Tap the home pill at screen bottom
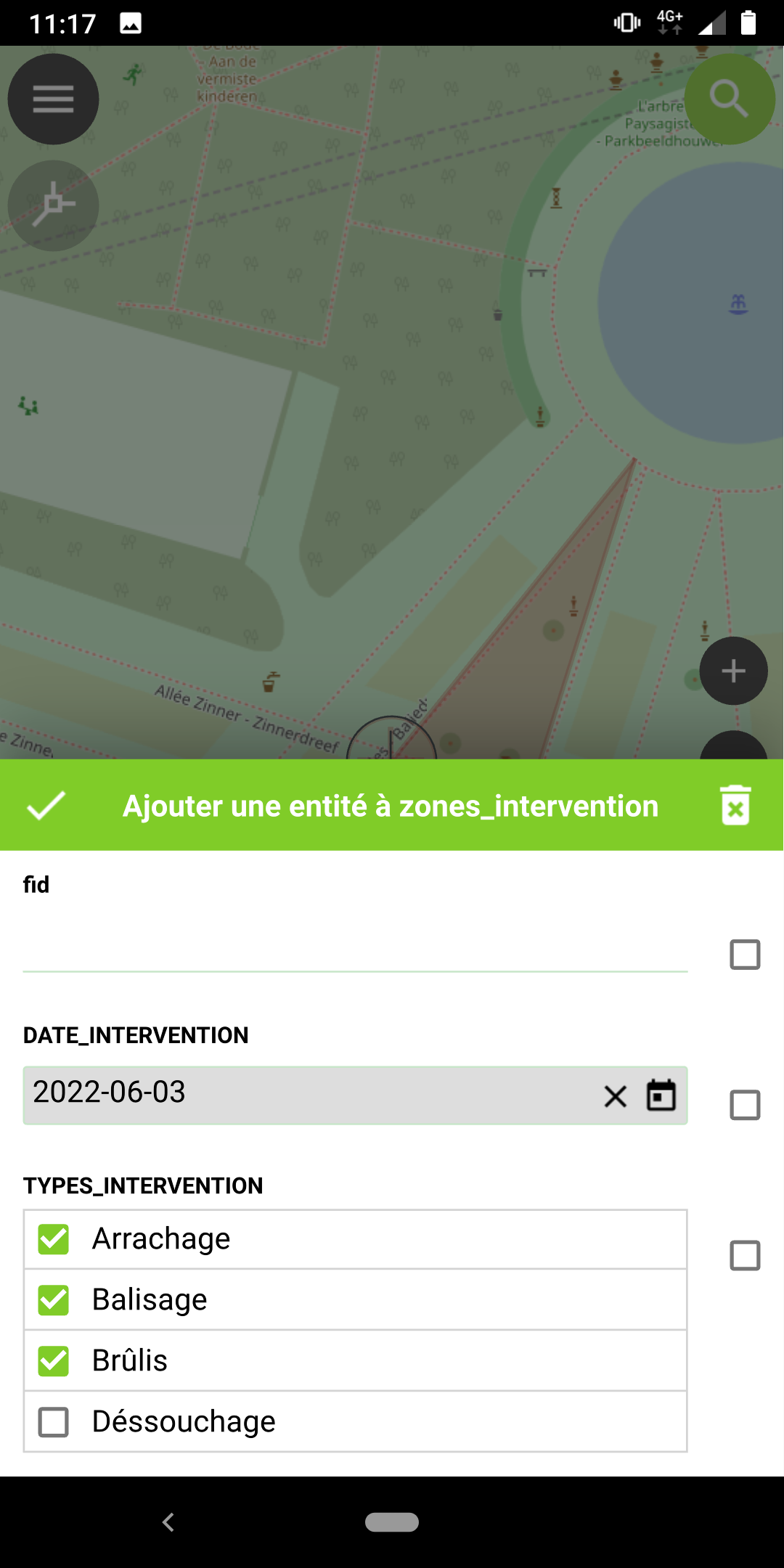Screen dimensions: 784x1568 click(x=392, y=1522)
